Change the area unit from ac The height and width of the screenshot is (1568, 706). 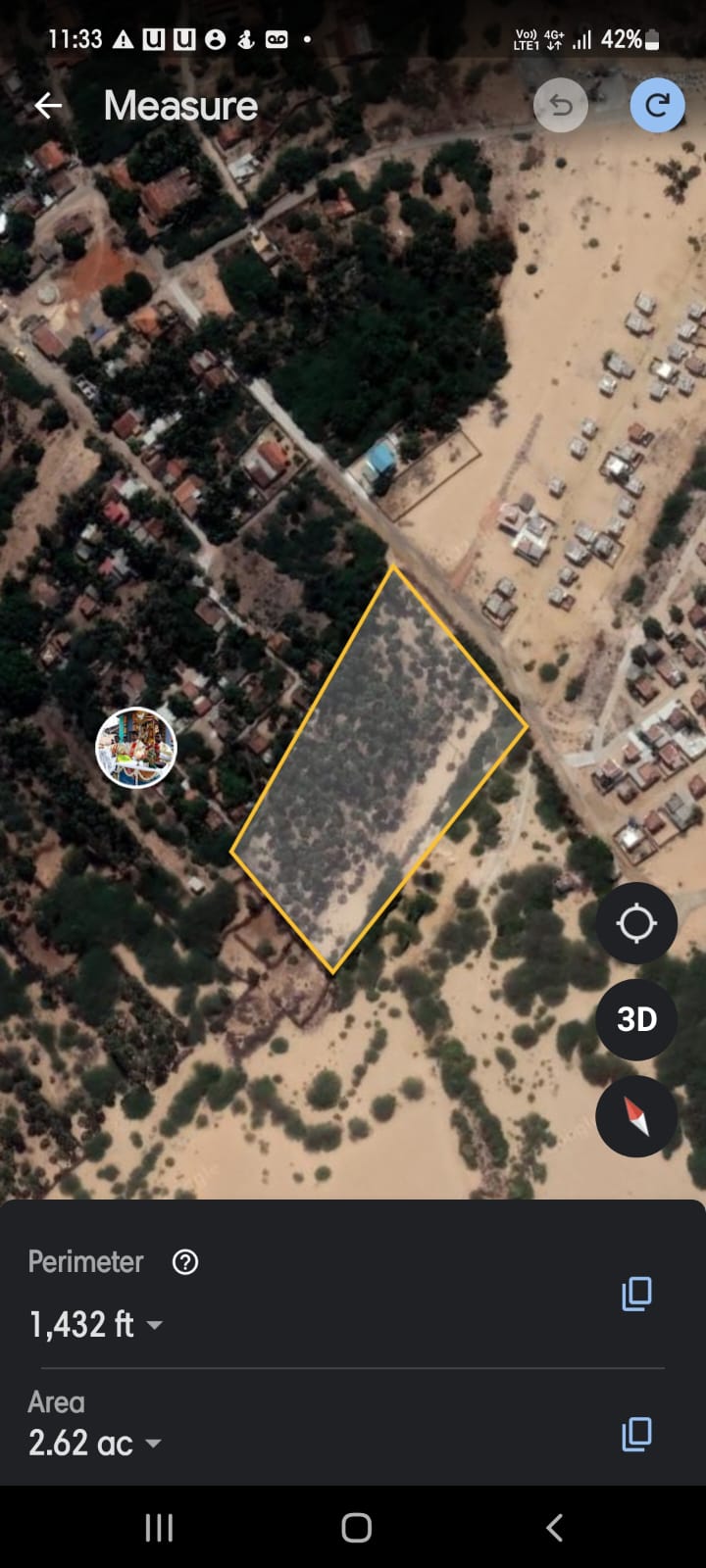tap(153, 1444)
